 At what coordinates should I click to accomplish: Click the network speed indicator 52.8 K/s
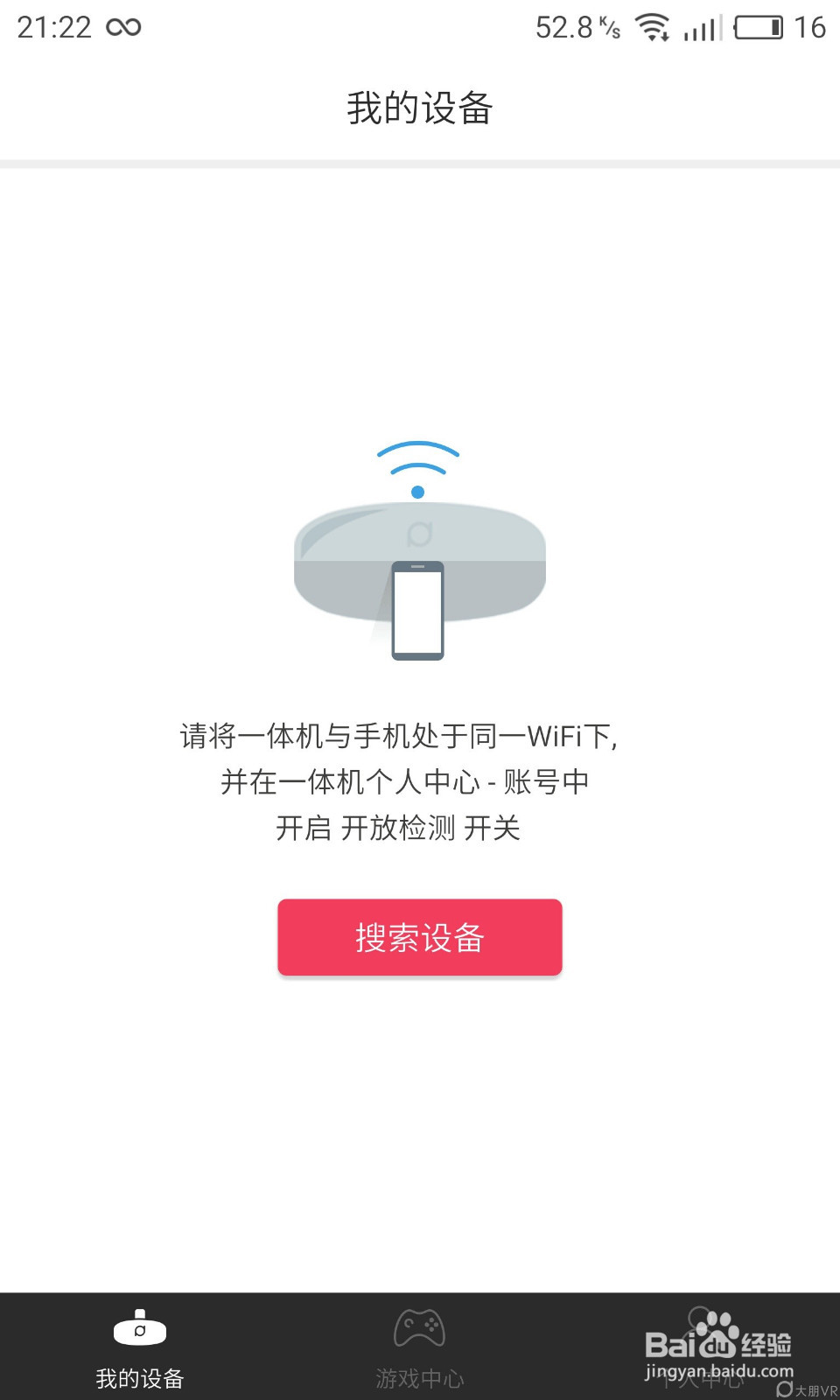point(577,26)
